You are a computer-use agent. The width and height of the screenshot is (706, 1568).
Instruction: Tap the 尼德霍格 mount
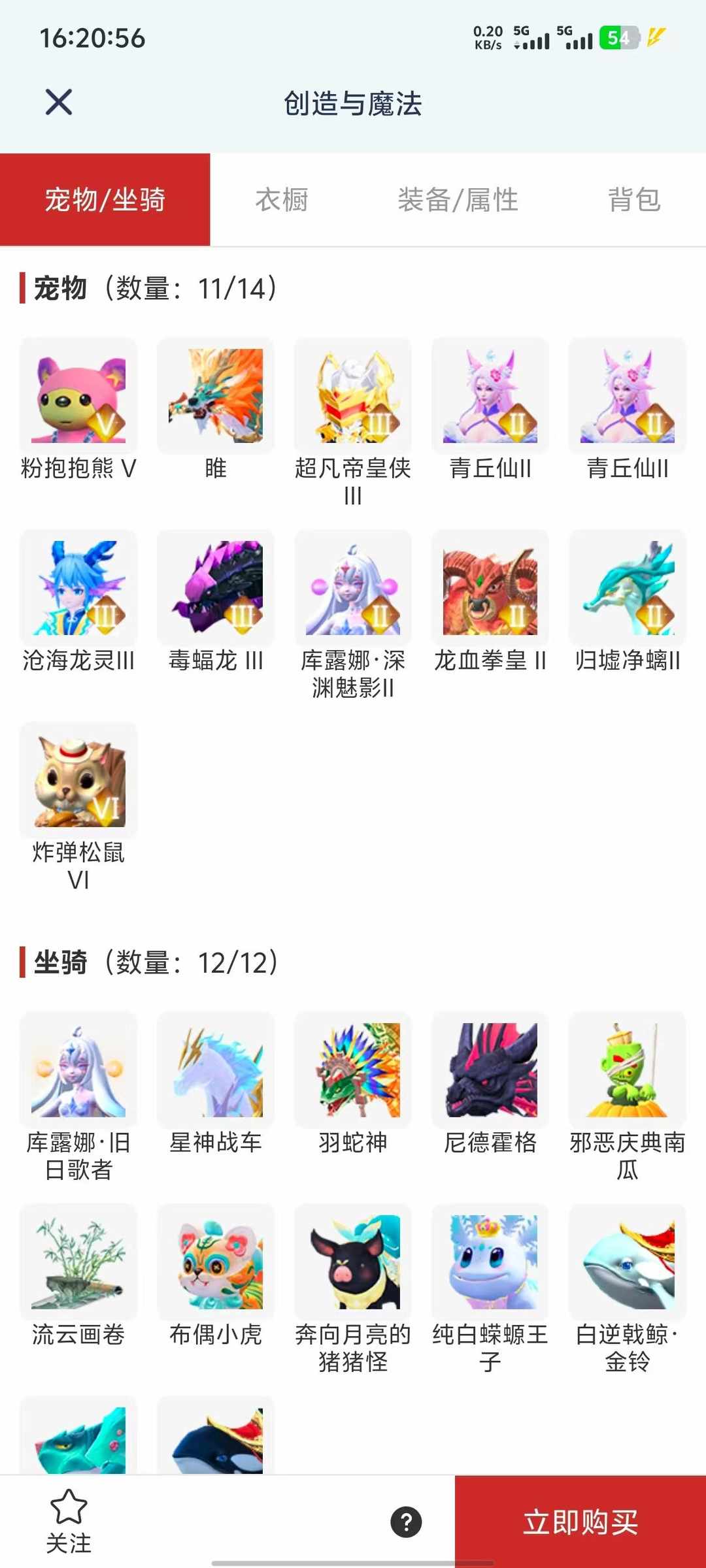click(x=490, y=1070)
